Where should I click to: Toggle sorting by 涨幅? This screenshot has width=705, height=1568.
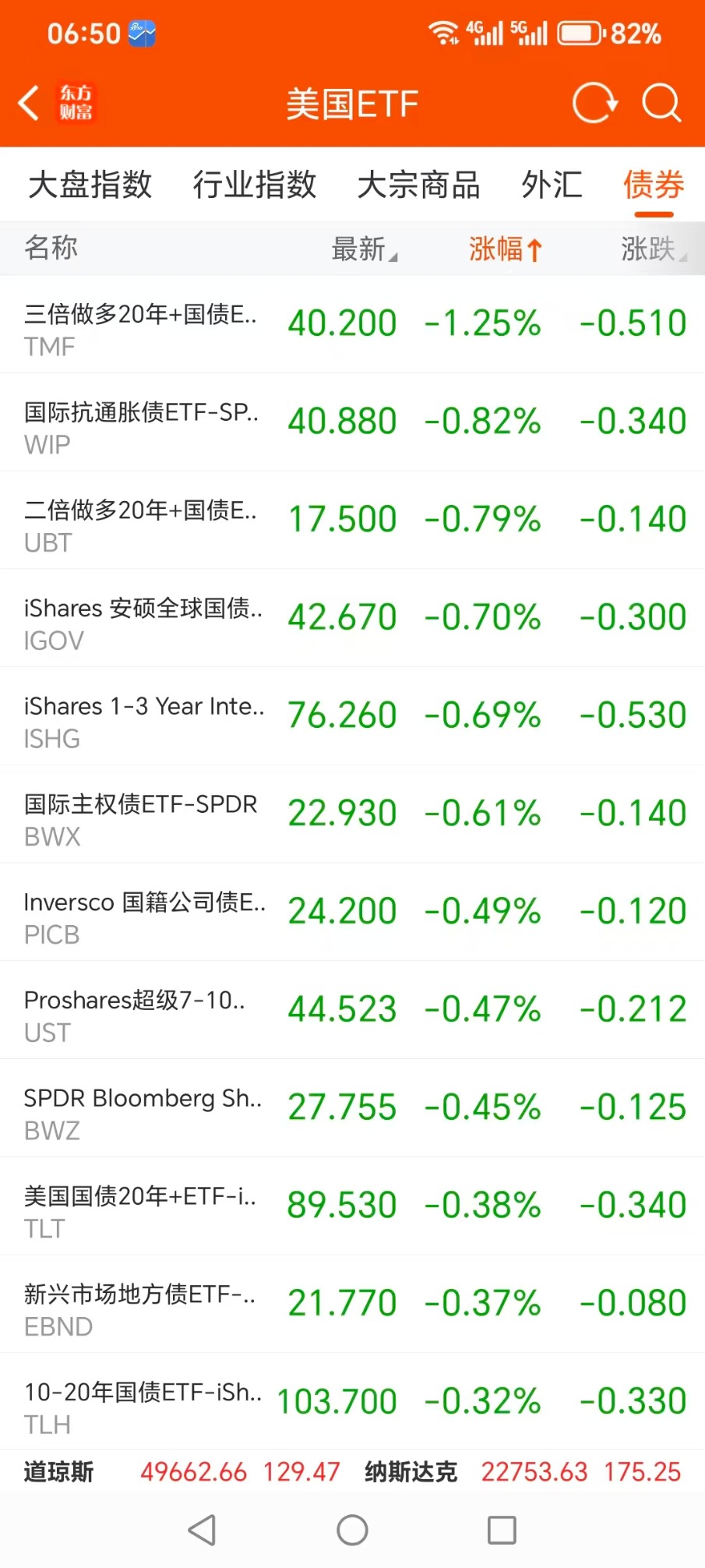pos(504,249)
